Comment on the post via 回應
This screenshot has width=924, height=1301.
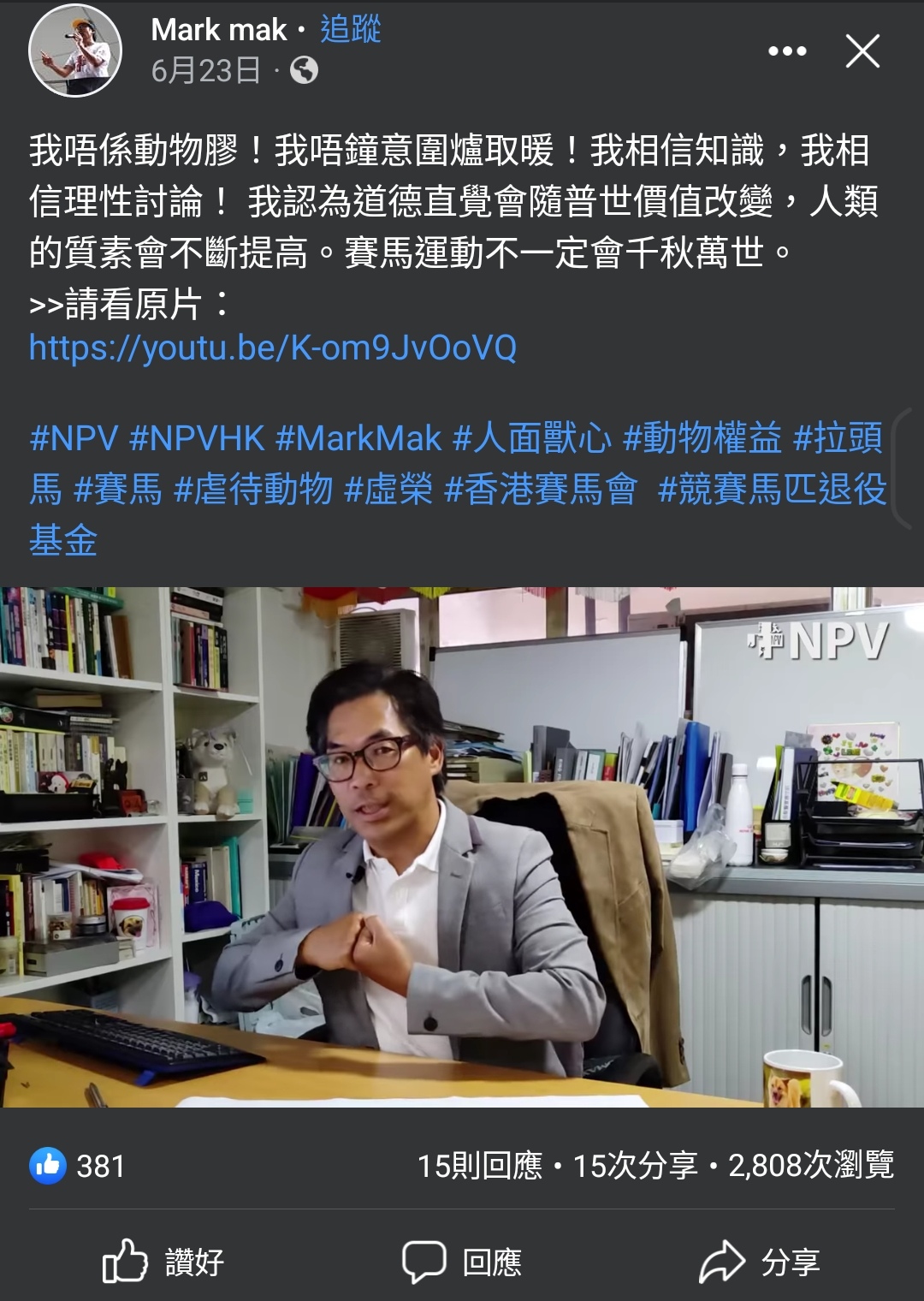[462, 1262]
